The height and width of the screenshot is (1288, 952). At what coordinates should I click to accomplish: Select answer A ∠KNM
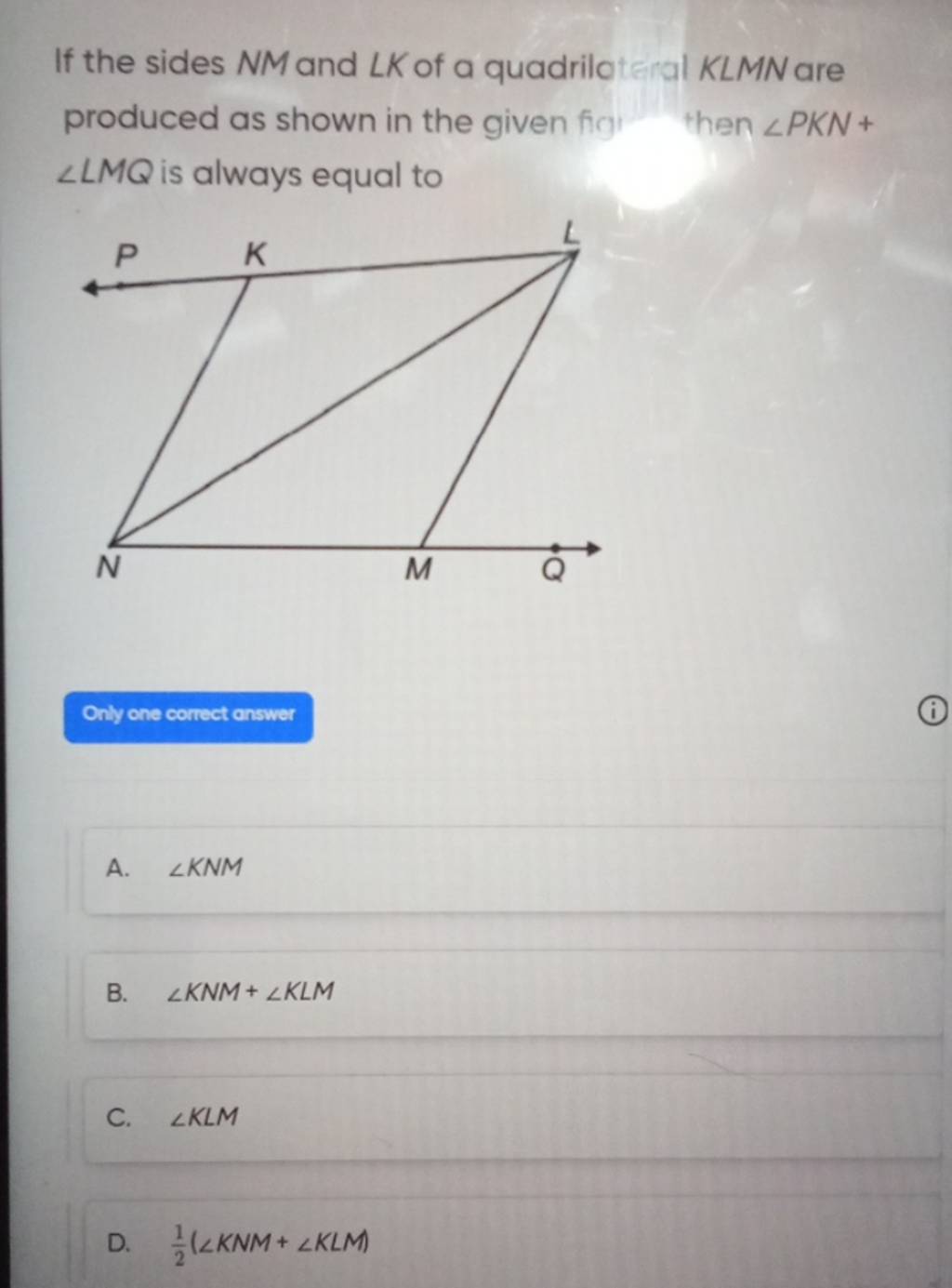click(511, 869)
